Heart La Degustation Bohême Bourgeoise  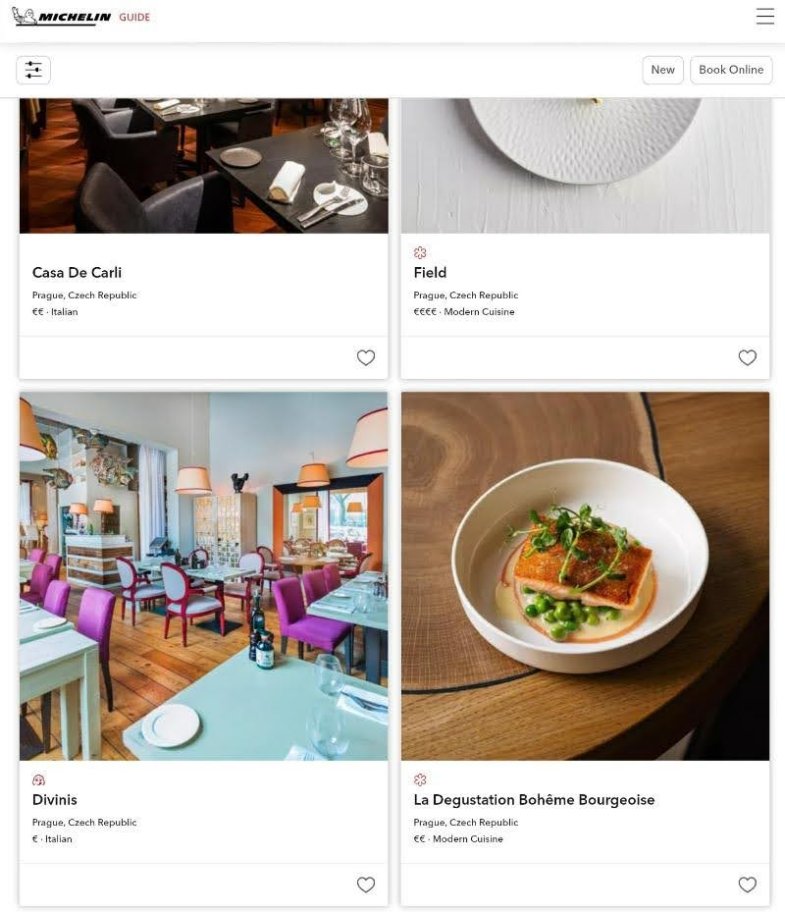click(747, 885)
